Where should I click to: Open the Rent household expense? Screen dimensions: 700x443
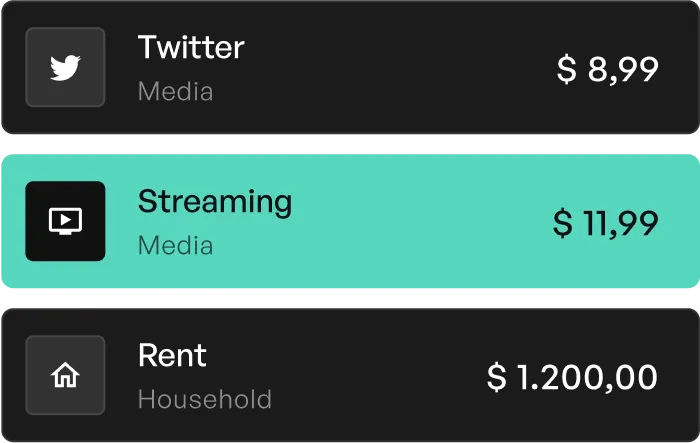coord(350,376)
